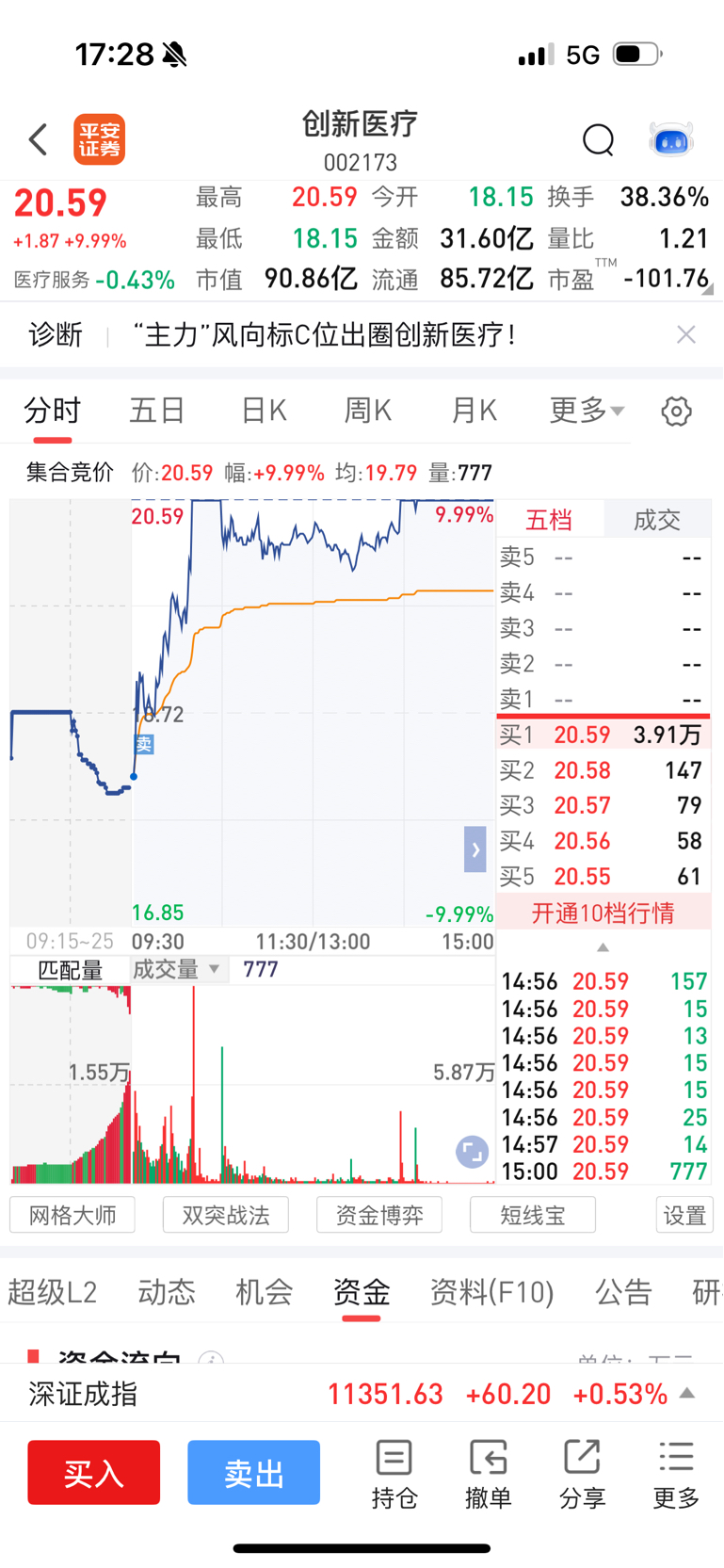Screen dimensions: 724x1568
Task: Open the 成交量 indicator dropdown
Action: [x=177, y=970]
